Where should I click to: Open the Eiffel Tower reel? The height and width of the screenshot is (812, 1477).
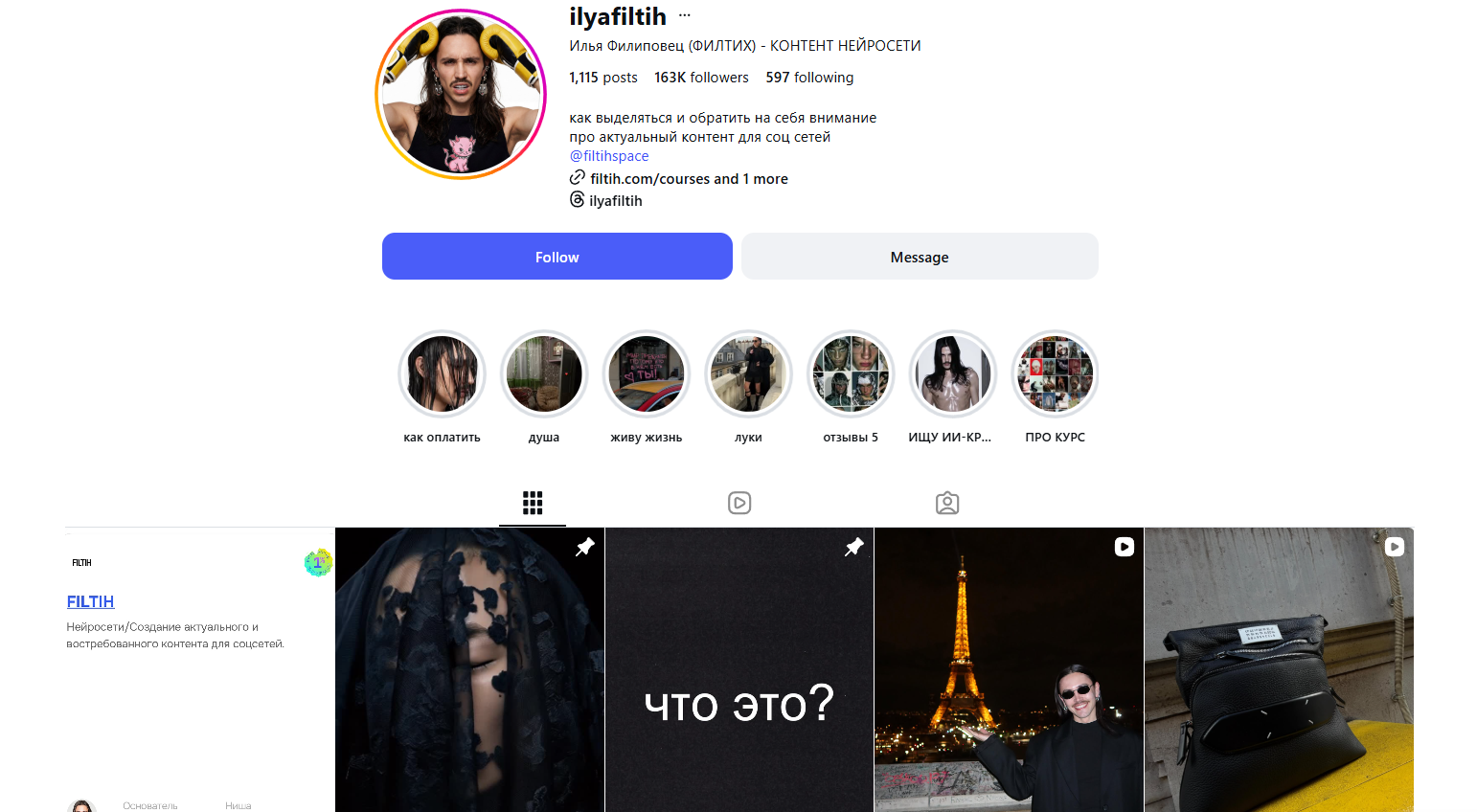click(1008, 670)
